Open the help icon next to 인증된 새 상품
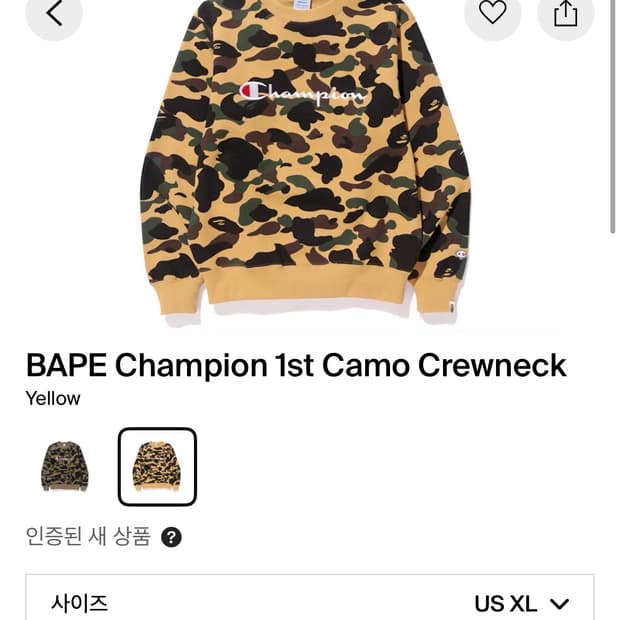This screenshot has height=620, width=620. pos(171,537)
